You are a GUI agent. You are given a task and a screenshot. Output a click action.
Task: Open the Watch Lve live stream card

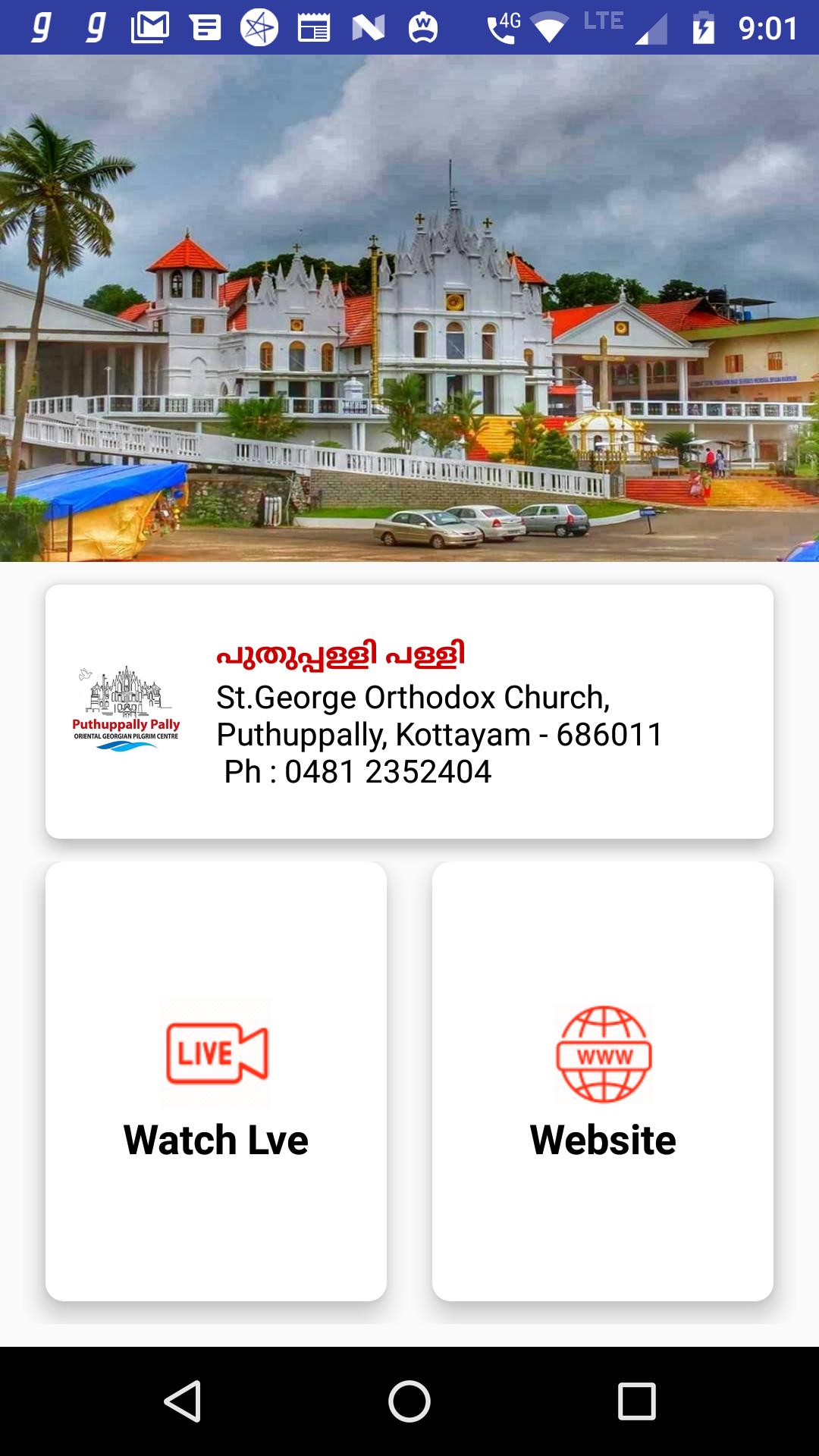[x=216, y=1081]
